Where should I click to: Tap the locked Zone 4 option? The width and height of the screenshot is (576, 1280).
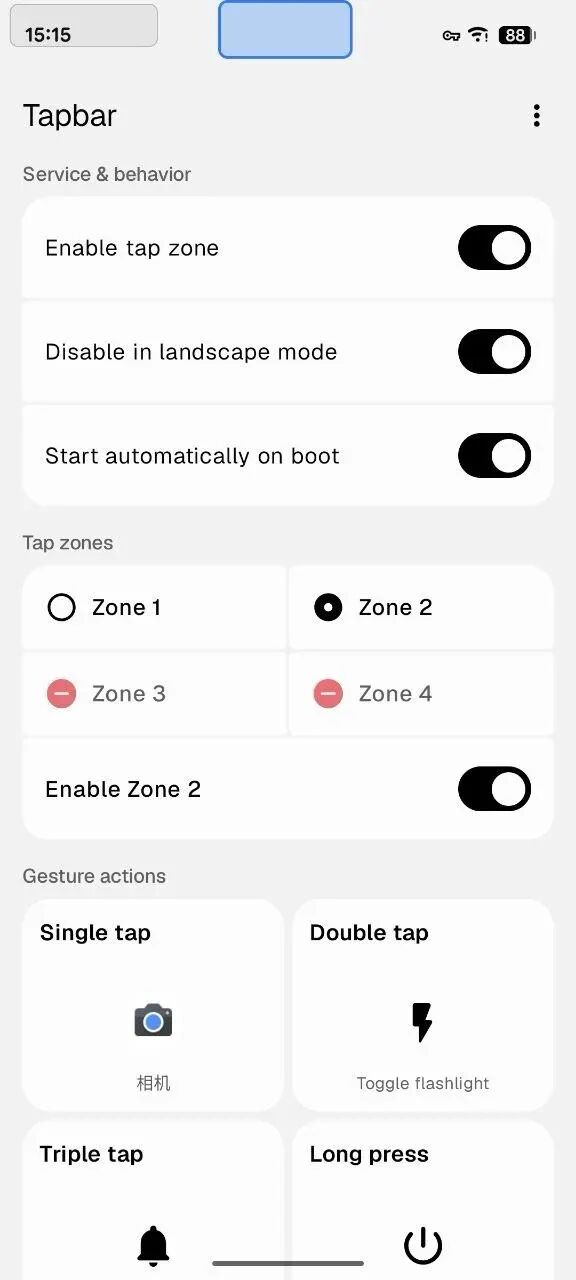[421, 693]
